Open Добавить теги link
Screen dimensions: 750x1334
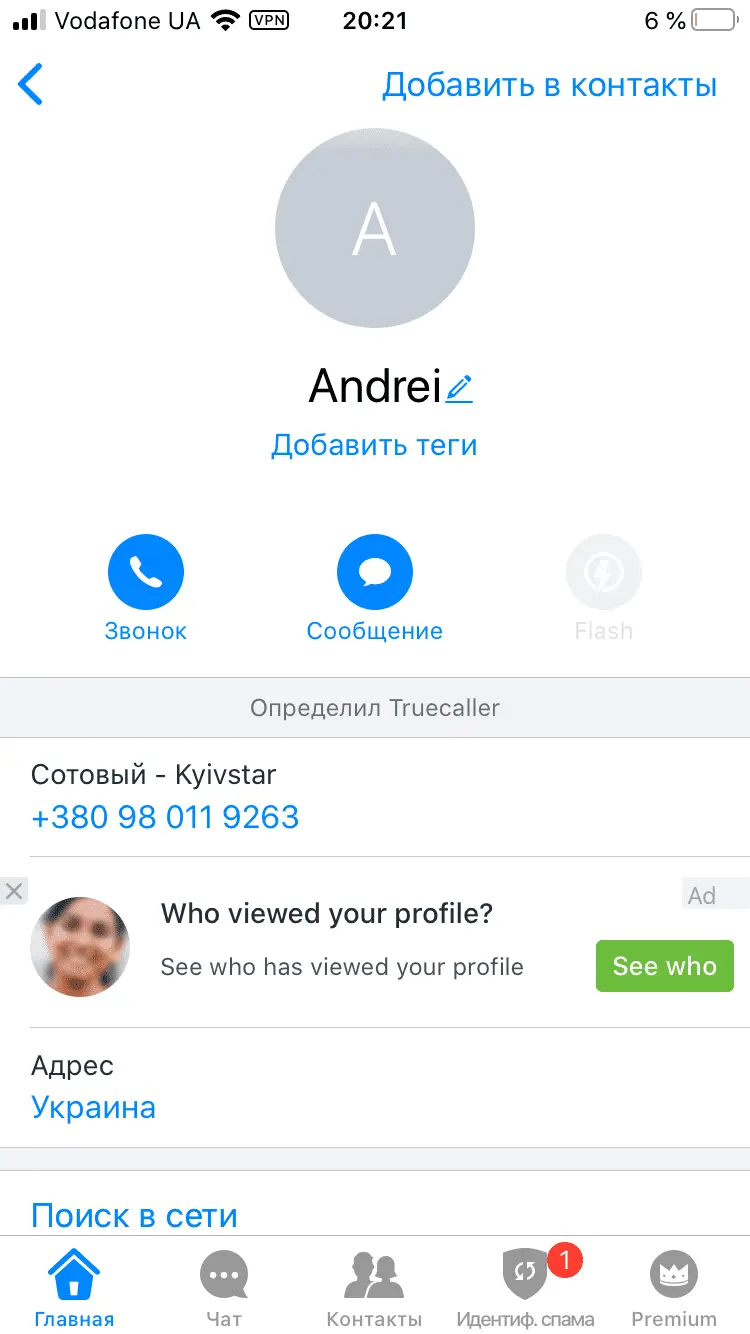(374, 445)
